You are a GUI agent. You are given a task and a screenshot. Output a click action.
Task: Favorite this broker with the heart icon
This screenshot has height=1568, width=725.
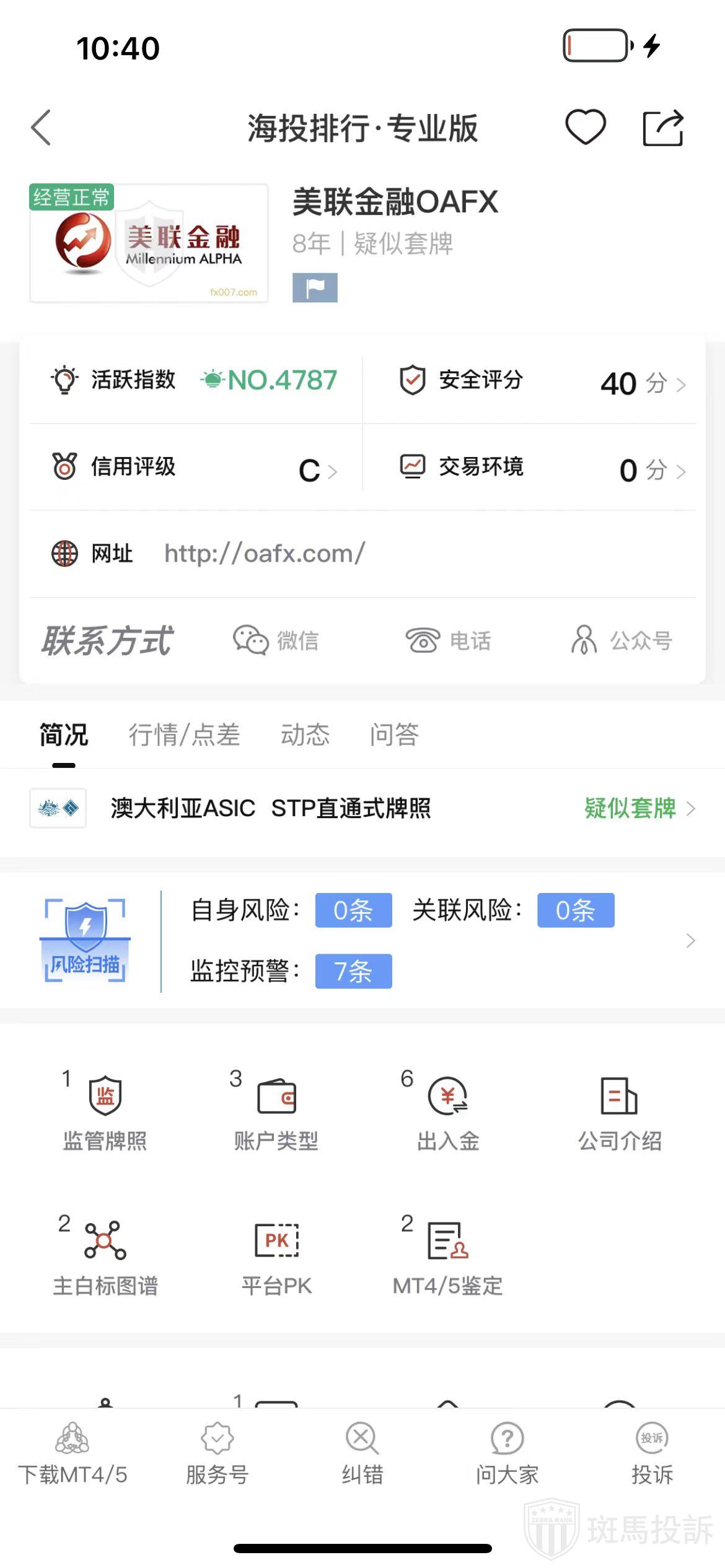tap(585, 128)
